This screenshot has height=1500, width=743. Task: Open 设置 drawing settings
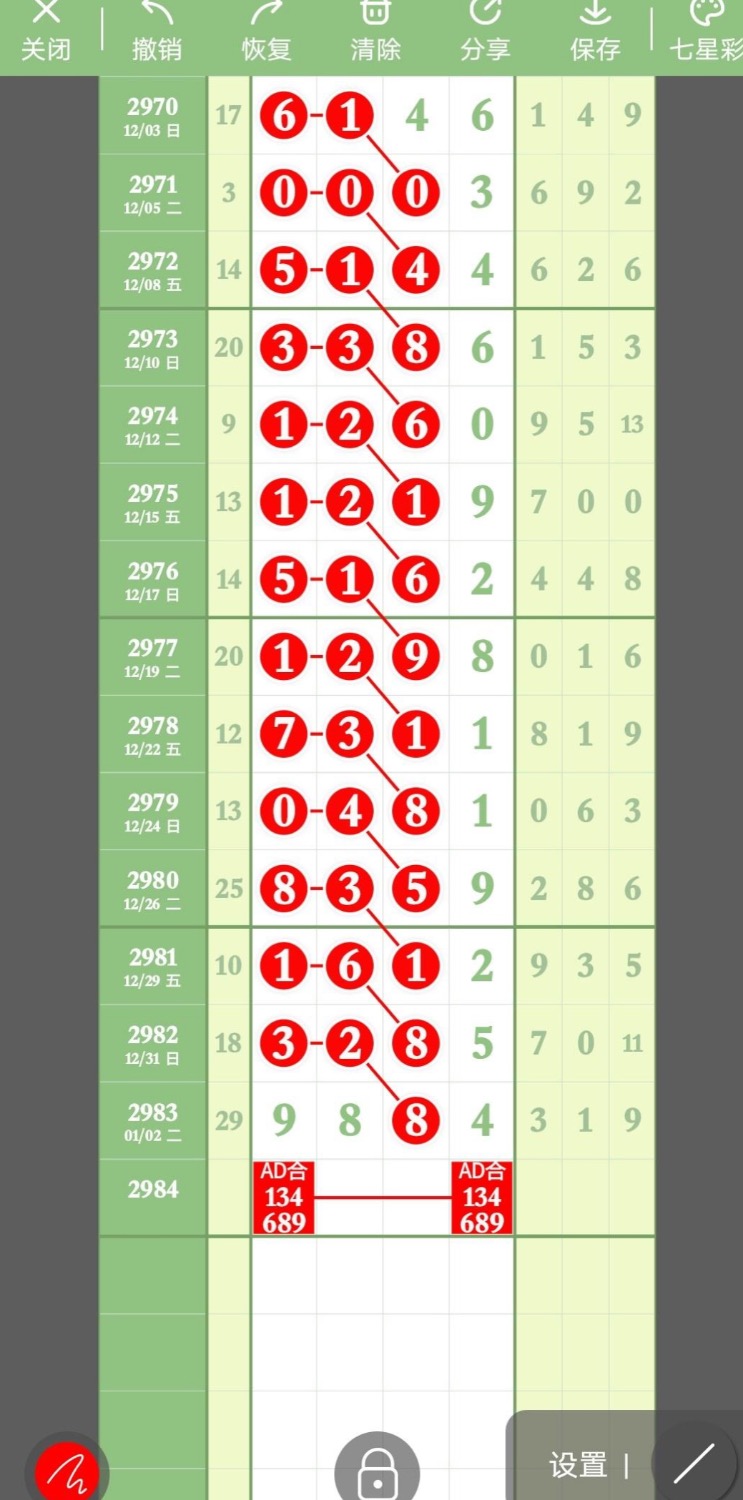[578, 1465]
